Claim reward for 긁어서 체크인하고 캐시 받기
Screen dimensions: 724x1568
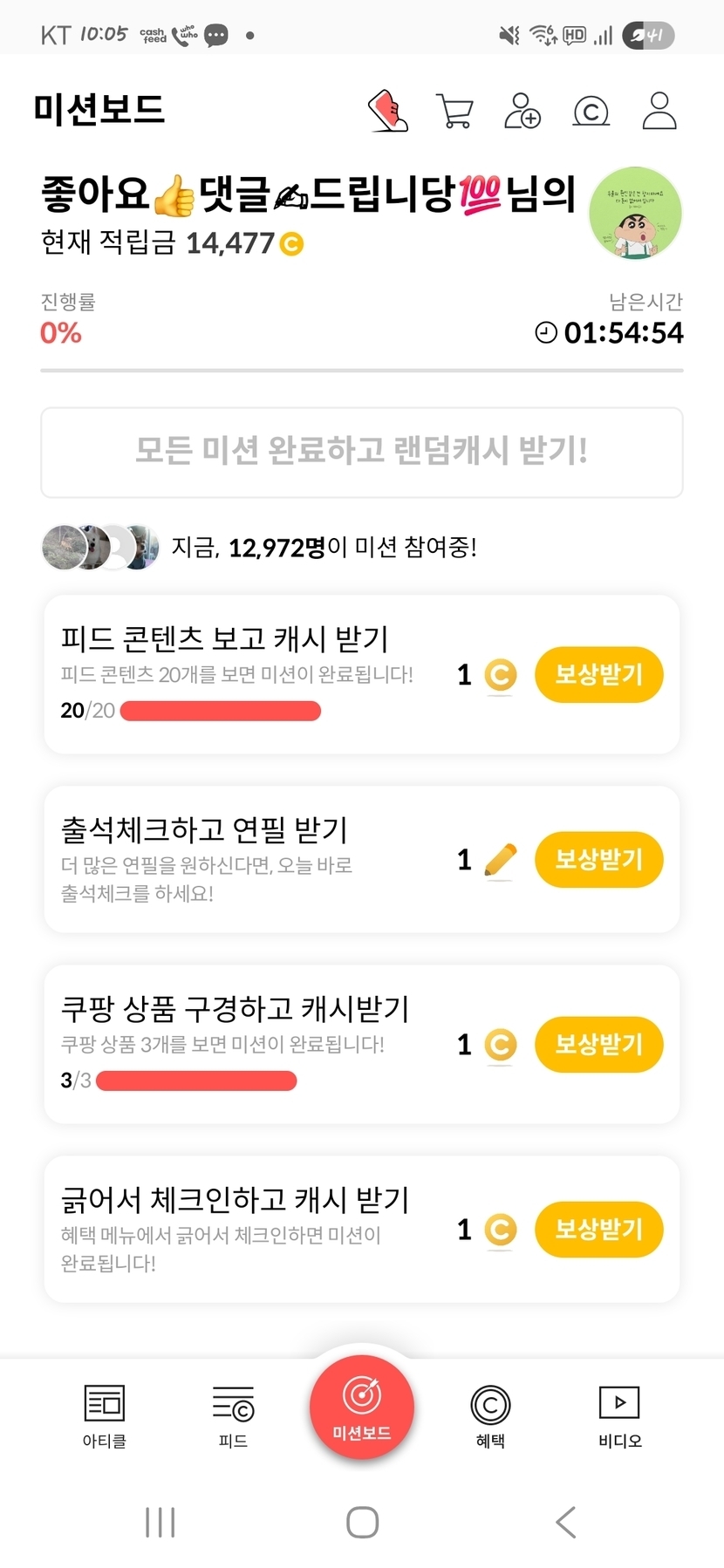598,1229
